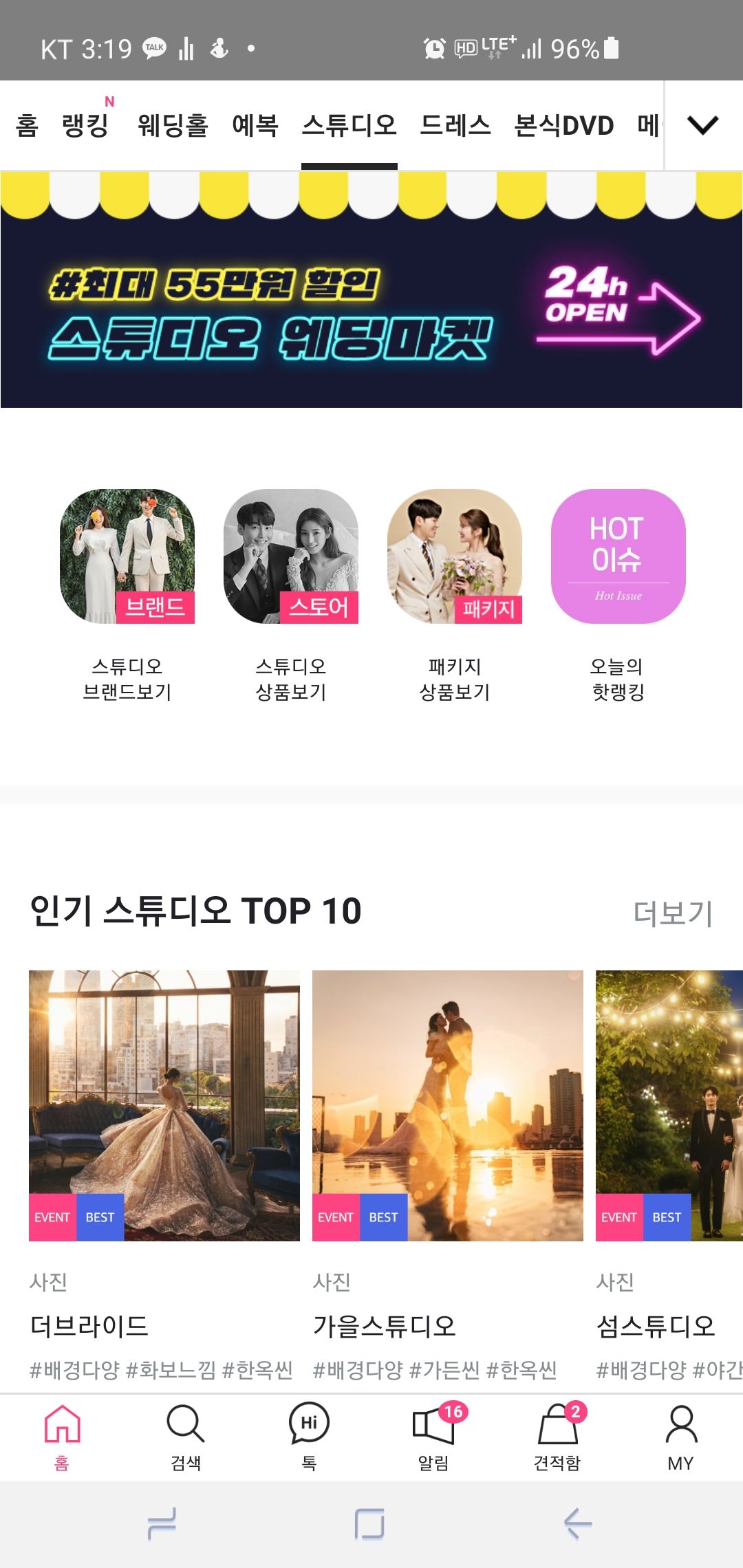This screenshot has width=743, height=1568.
Task: Switch to the 웨딩홀 tab
Action: click(x=173, y=125)
